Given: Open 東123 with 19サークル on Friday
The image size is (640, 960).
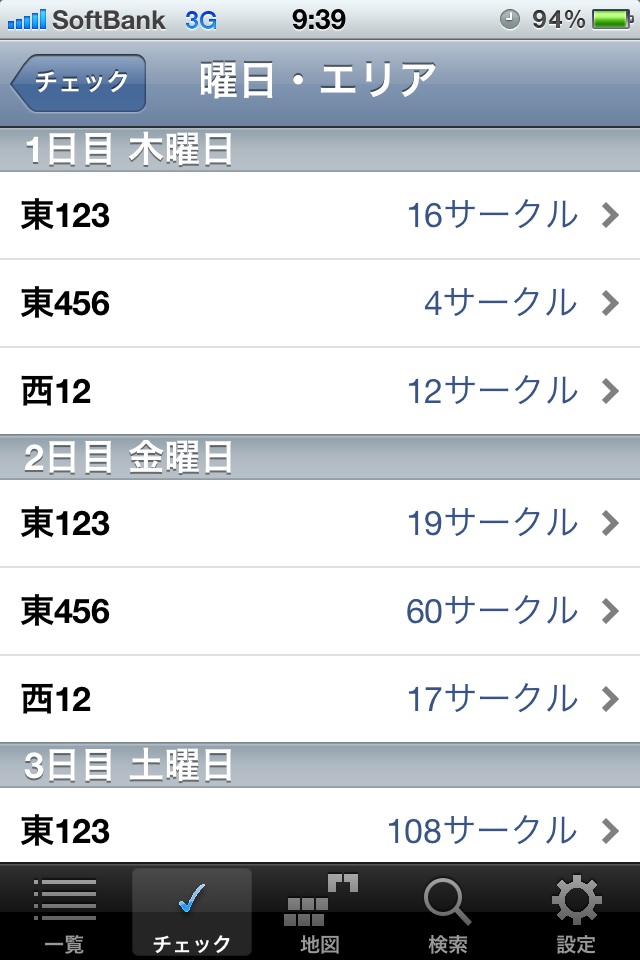Looking at the screenshot, I should pyautogui.click(x=320, y=523).
